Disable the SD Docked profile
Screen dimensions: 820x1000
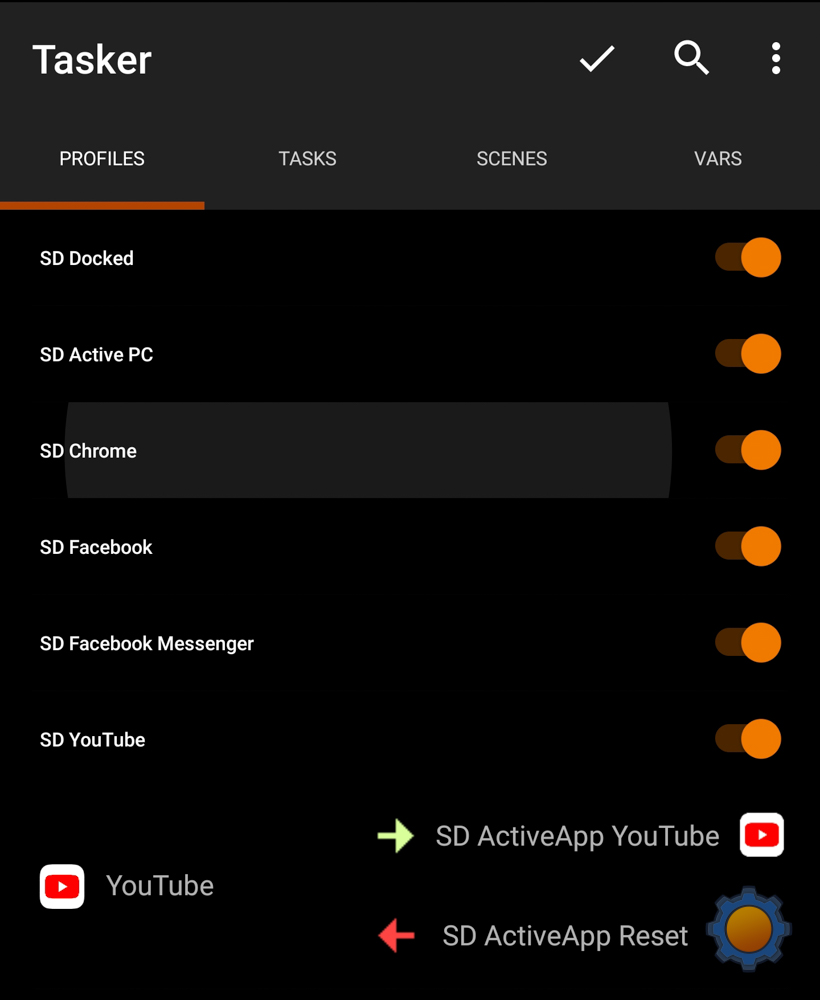coord(748,257)
